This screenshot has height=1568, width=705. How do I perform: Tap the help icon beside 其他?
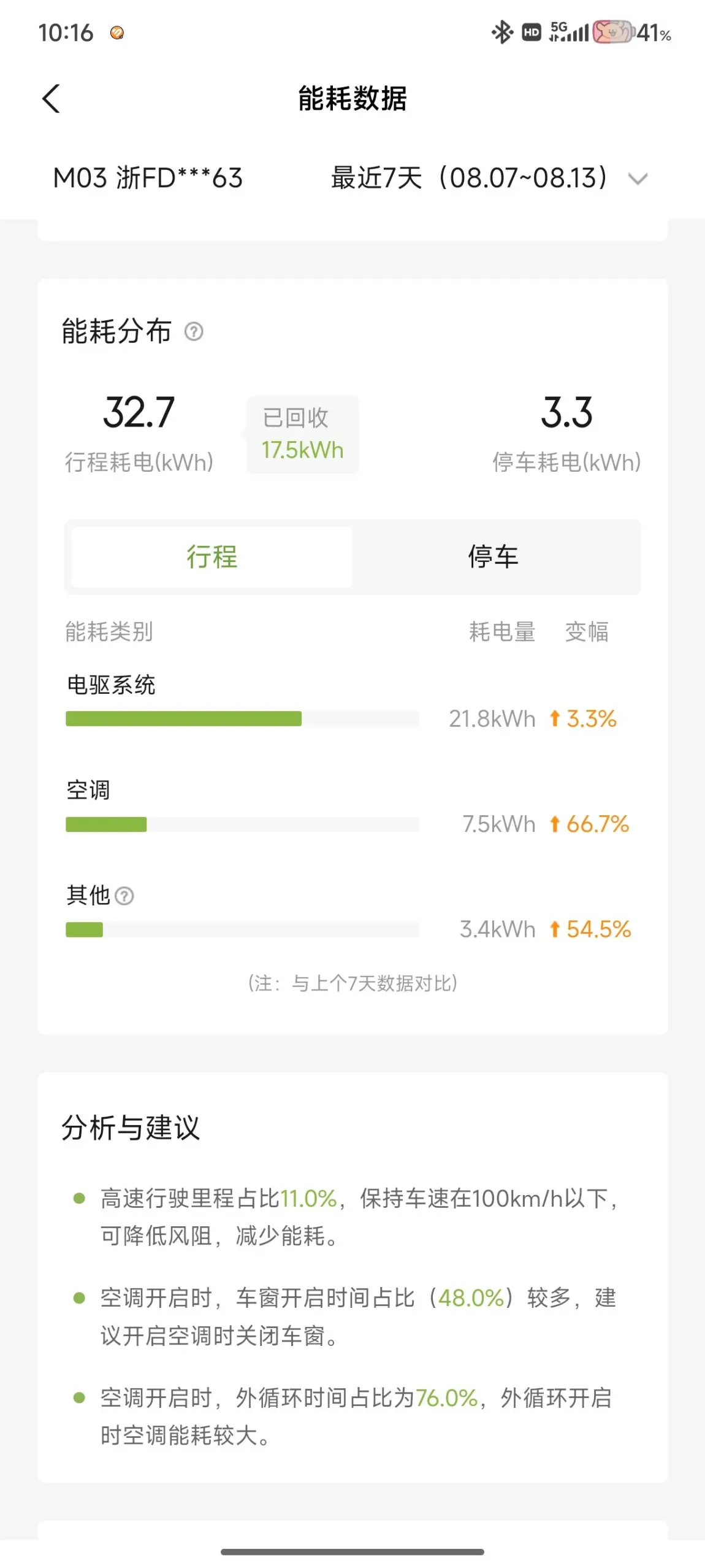pos(124,896)
